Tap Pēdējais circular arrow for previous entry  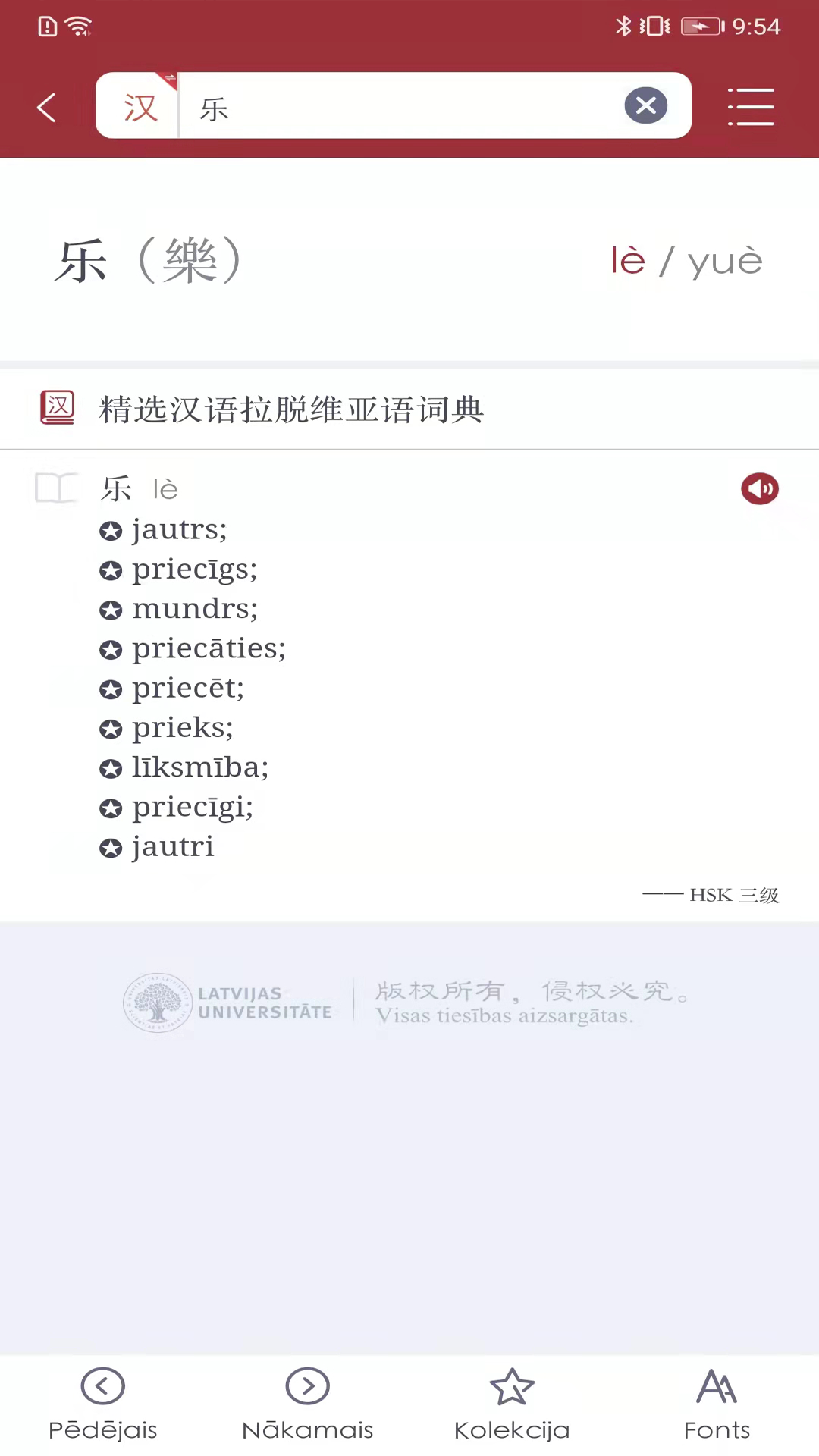click(x=102, y=1385)
